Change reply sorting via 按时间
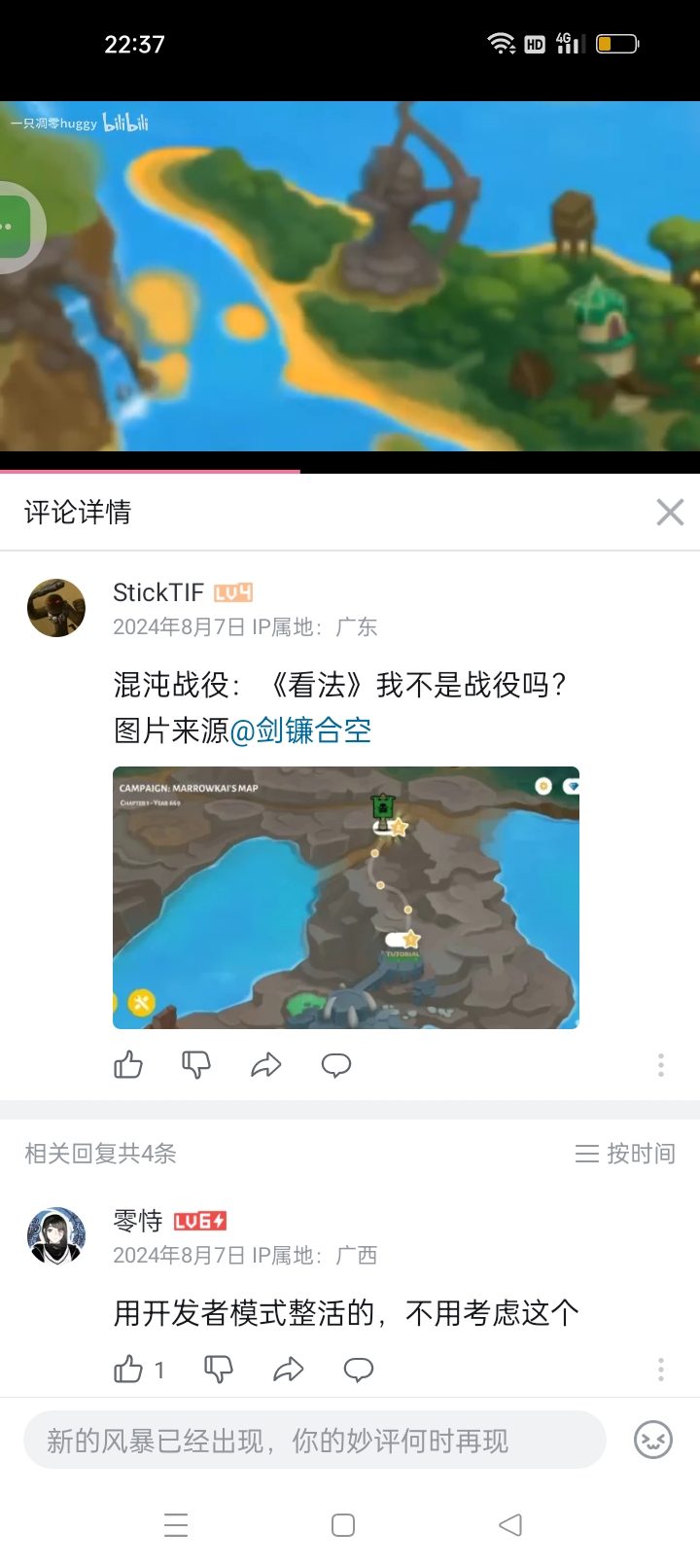The height and width of the screenshot is (1568, 700). [625, 1154]
